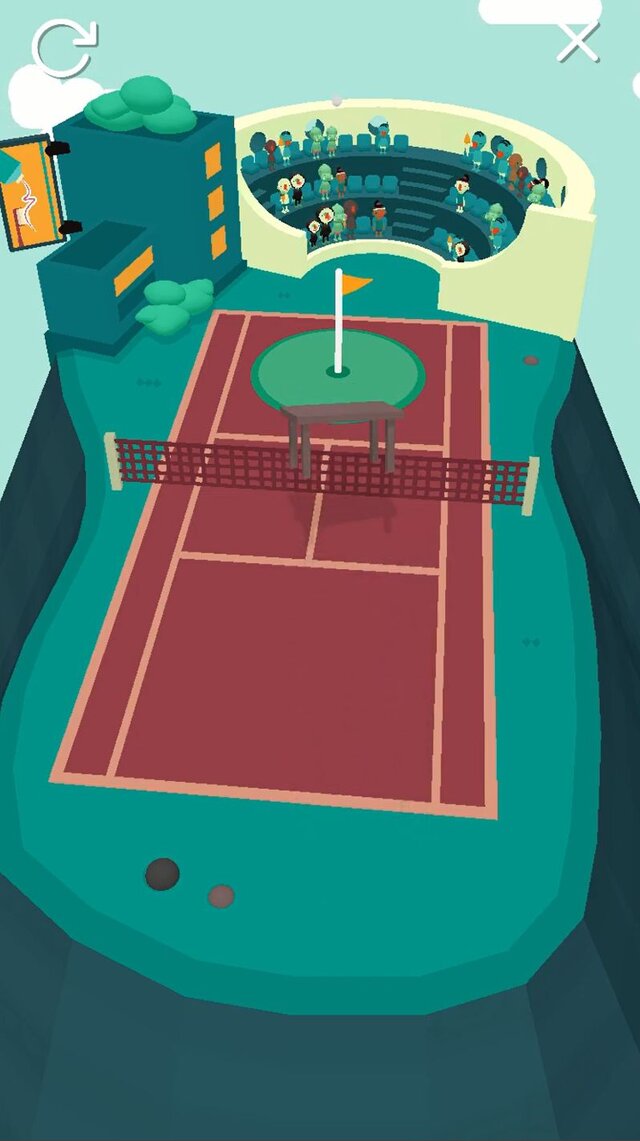Screen dimensions: 640x1141
Task: Close the level with the X icon
Action: pos(577,41)
